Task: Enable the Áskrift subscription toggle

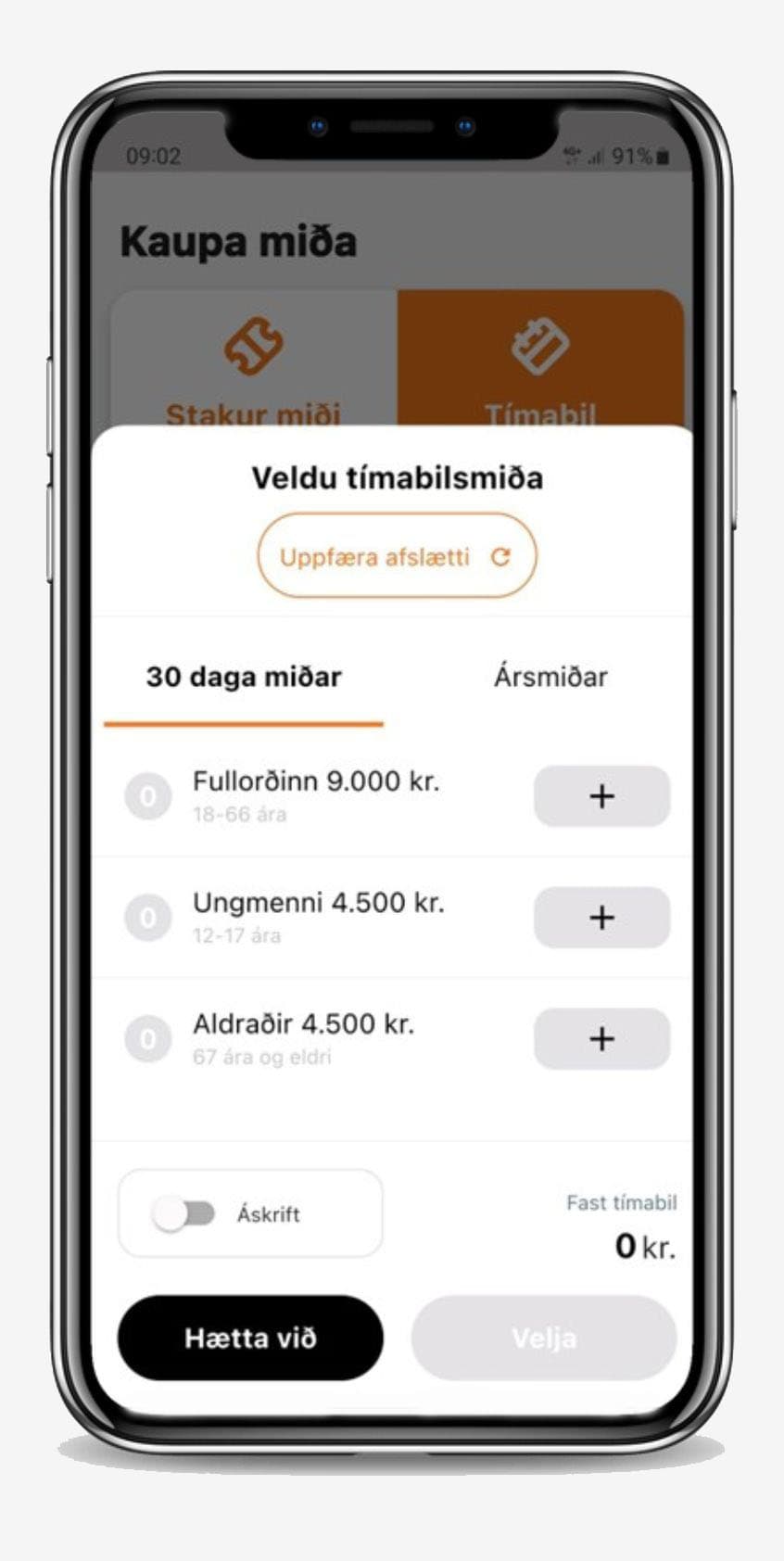Action: click(184, 1213)
